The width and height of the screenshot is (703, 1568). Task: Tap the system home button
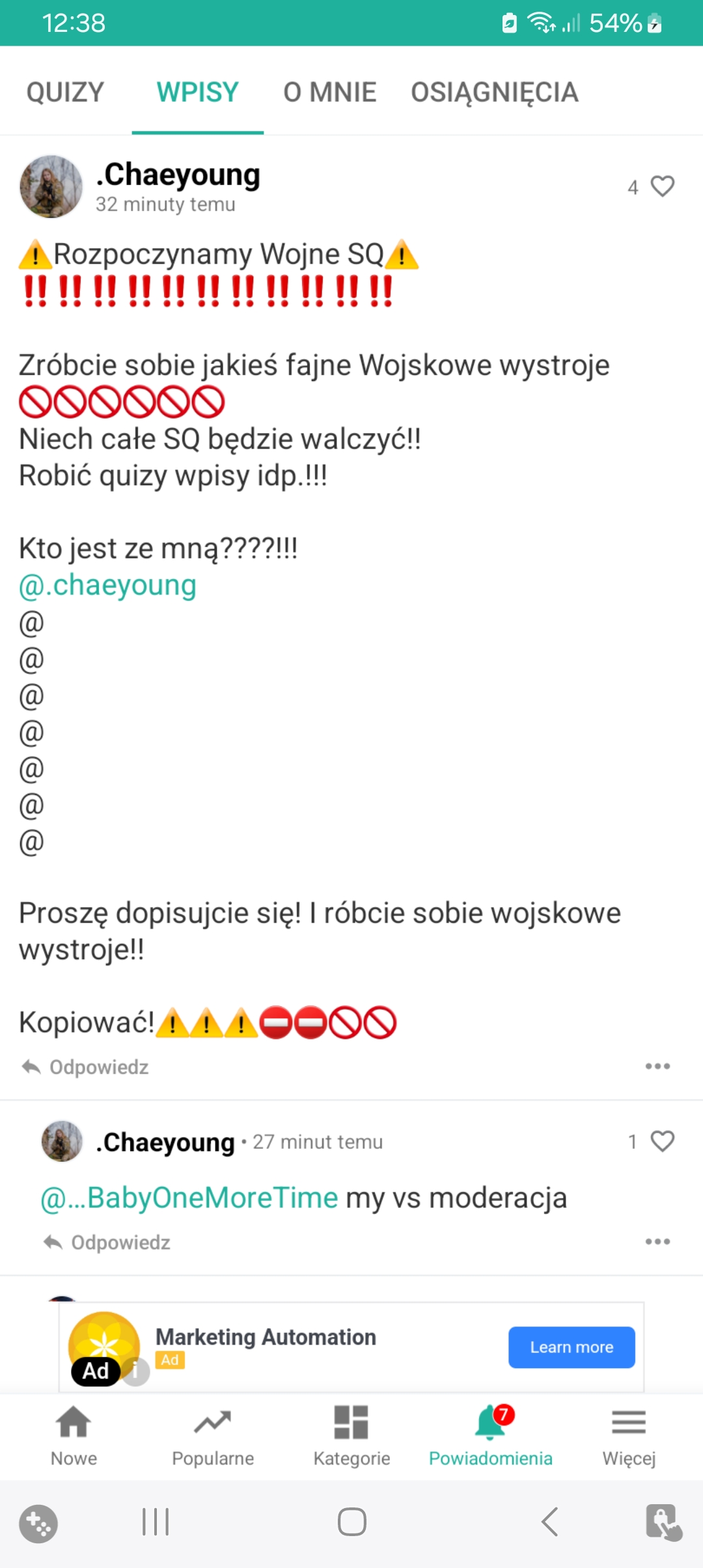(x=351, y=1522)
